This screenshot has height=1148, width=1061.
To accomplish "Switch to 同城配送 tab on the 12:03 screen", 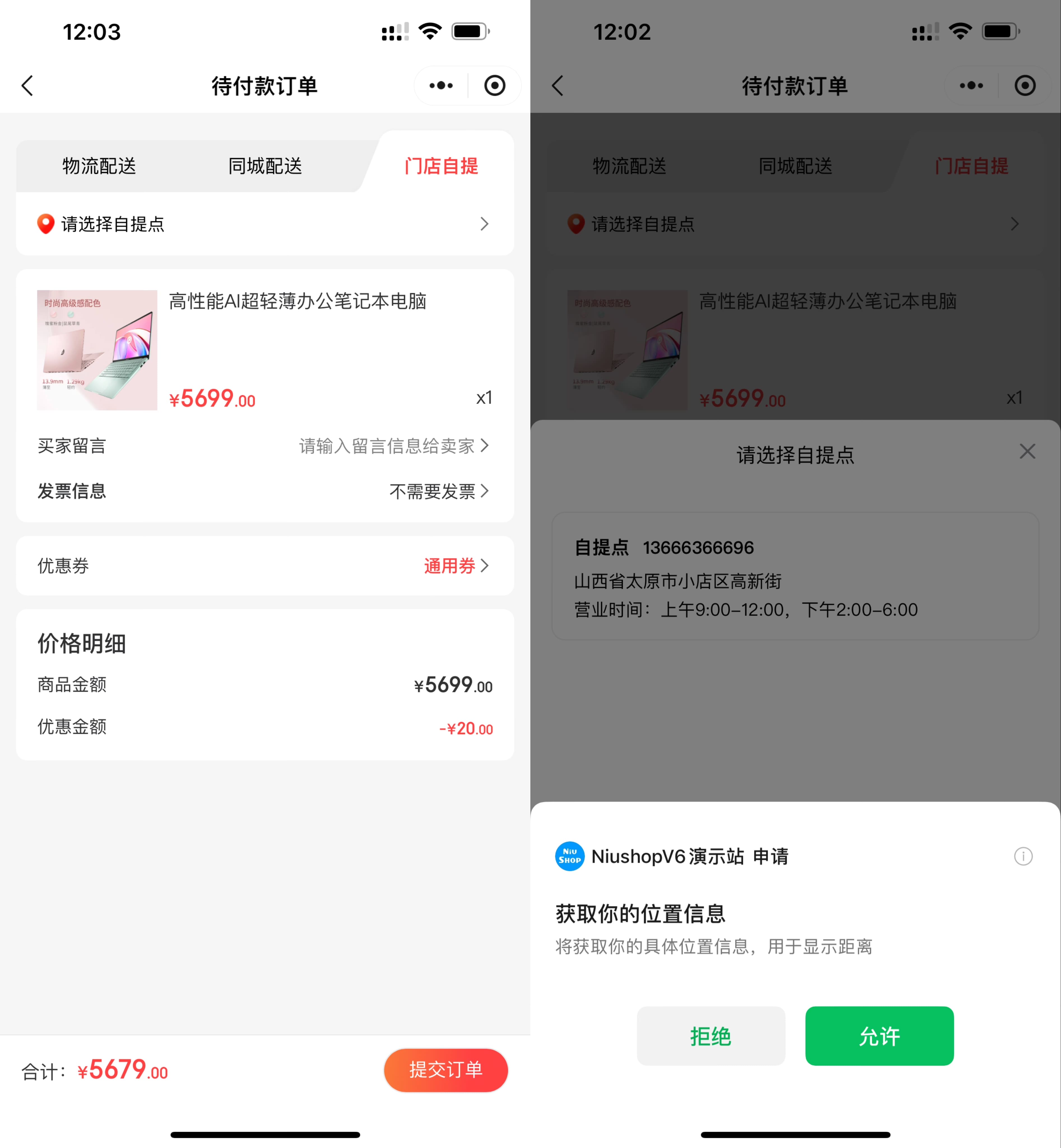I will 265,166.
